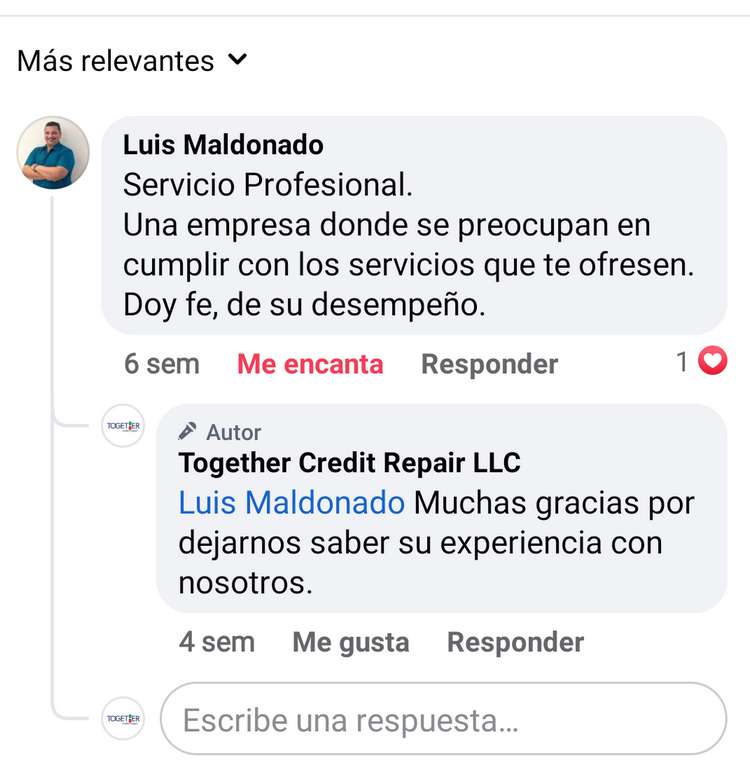Open Luis Maldonado's name on the comment
Screen dimensions: 750x768
[x=223, y=145]
